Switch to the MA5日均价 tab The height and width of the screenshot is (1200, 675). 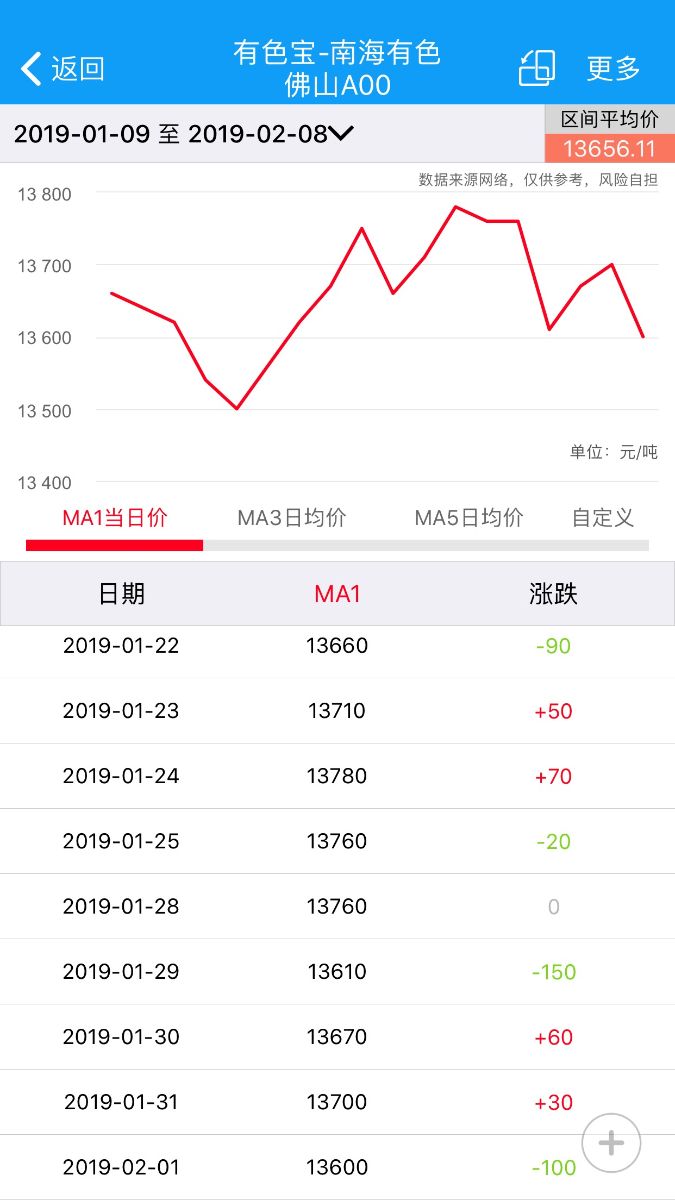pos(469,518)
